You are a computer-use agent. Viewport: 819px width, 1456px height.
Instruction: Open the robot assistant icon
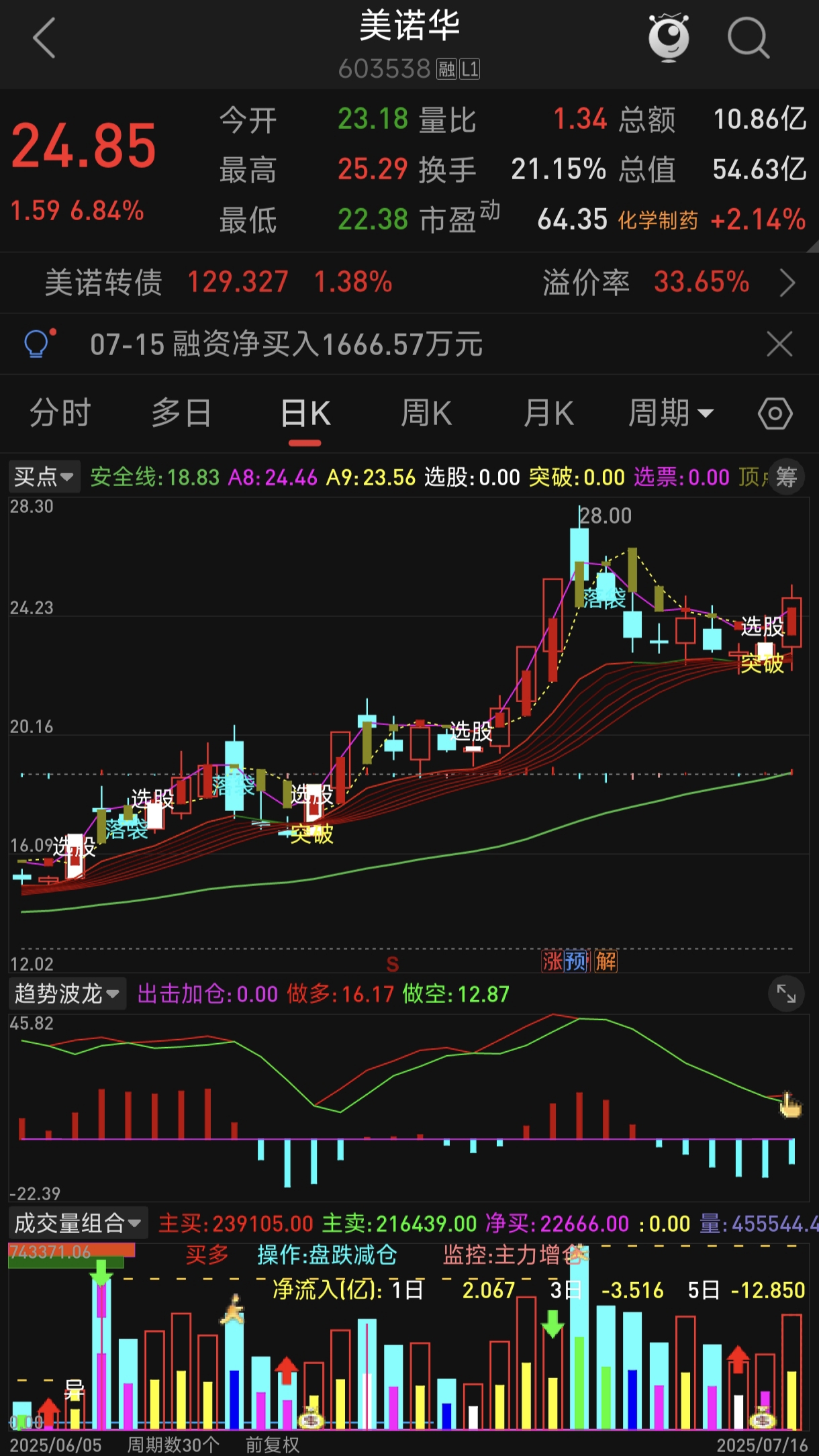pos(669,38)
